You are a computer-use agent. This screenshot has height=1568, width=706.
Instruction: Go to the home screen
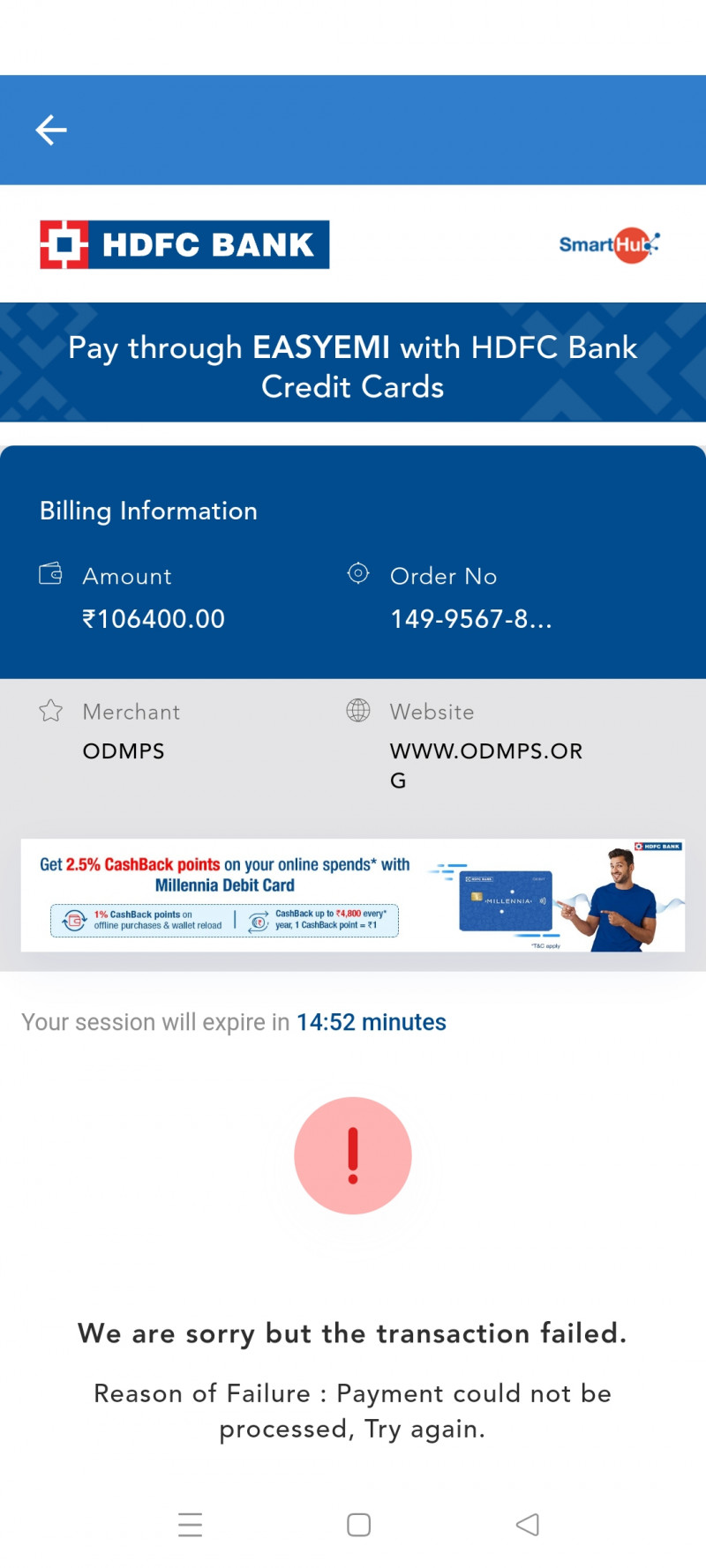click(x=358, y=1525)
